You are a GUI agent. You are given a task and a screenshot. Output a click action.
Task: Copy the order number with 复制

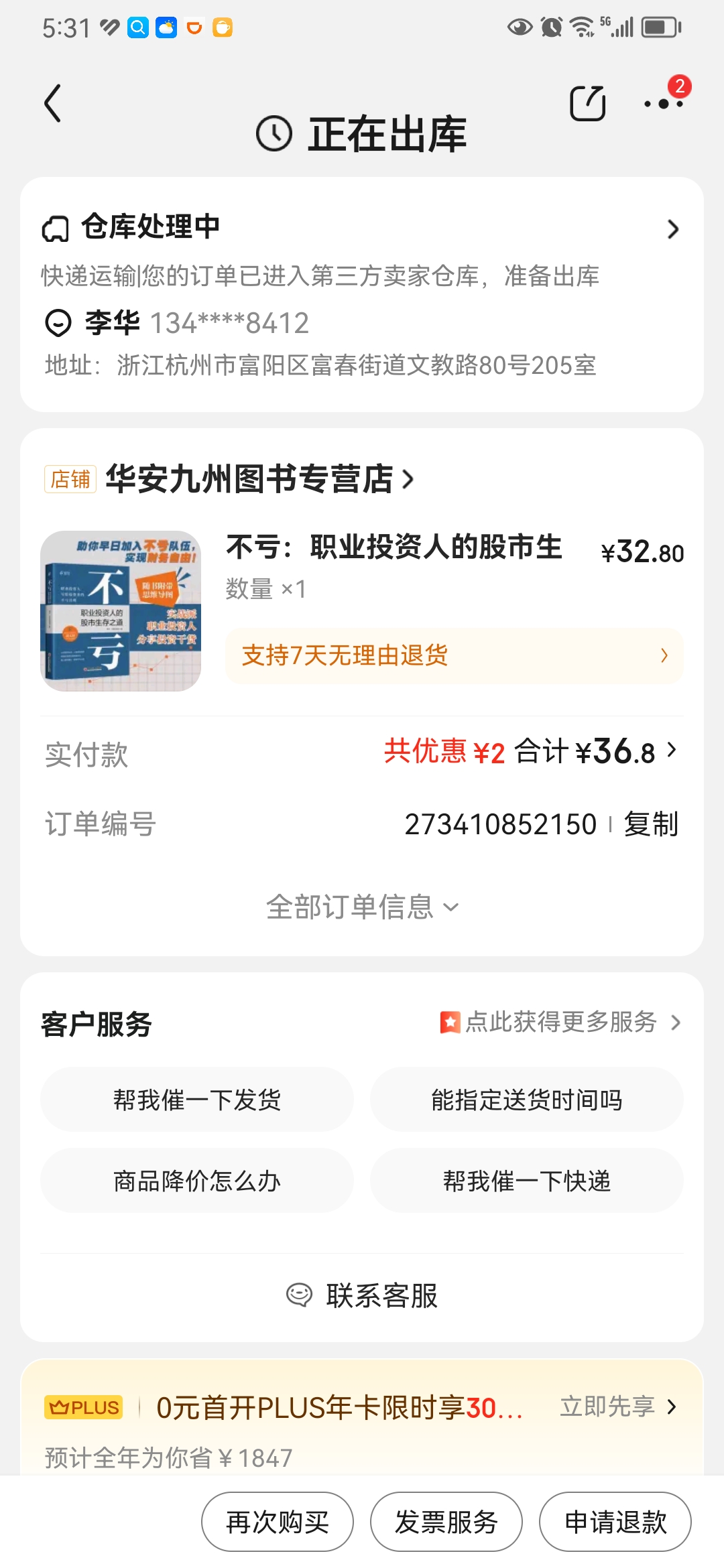pyautogui.click(x=651, y=824)
